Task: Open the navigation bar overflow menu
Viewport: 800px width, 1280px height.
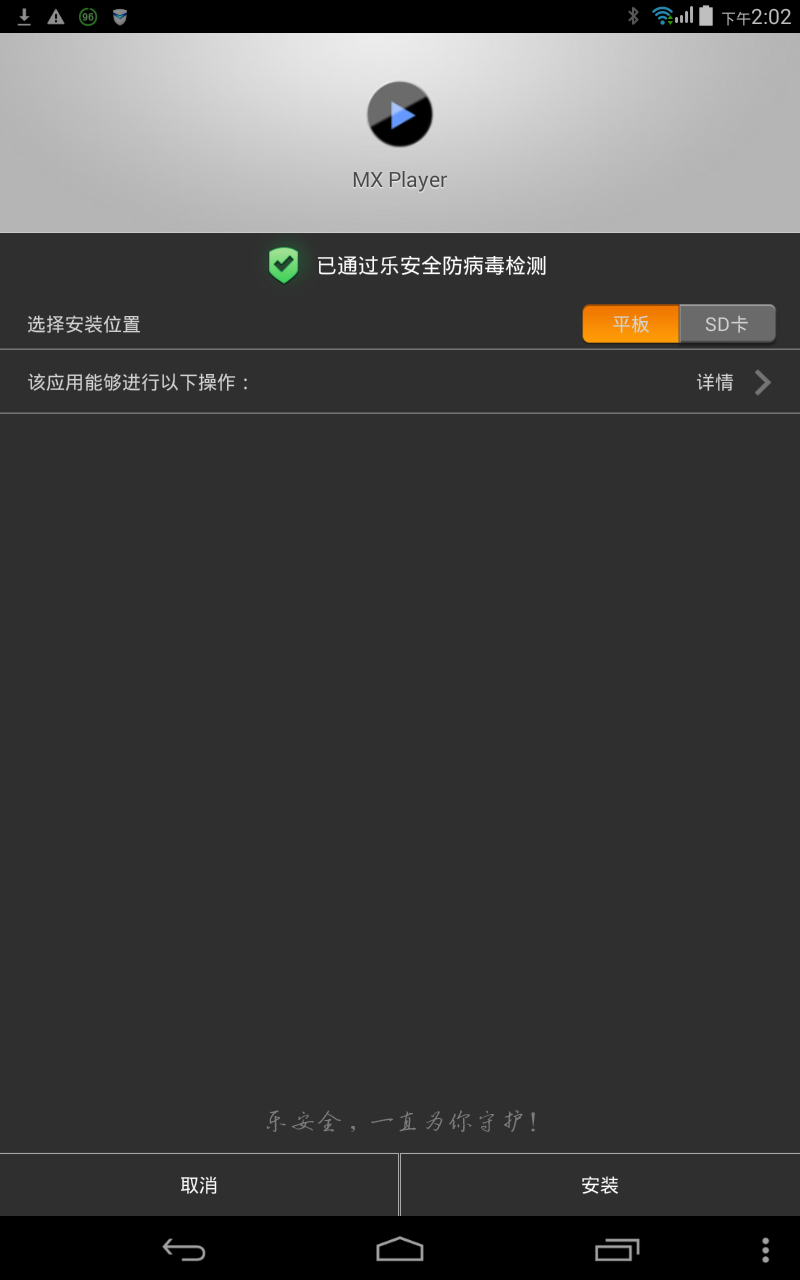Action: pyautogui.click(x=765, y=1249)
